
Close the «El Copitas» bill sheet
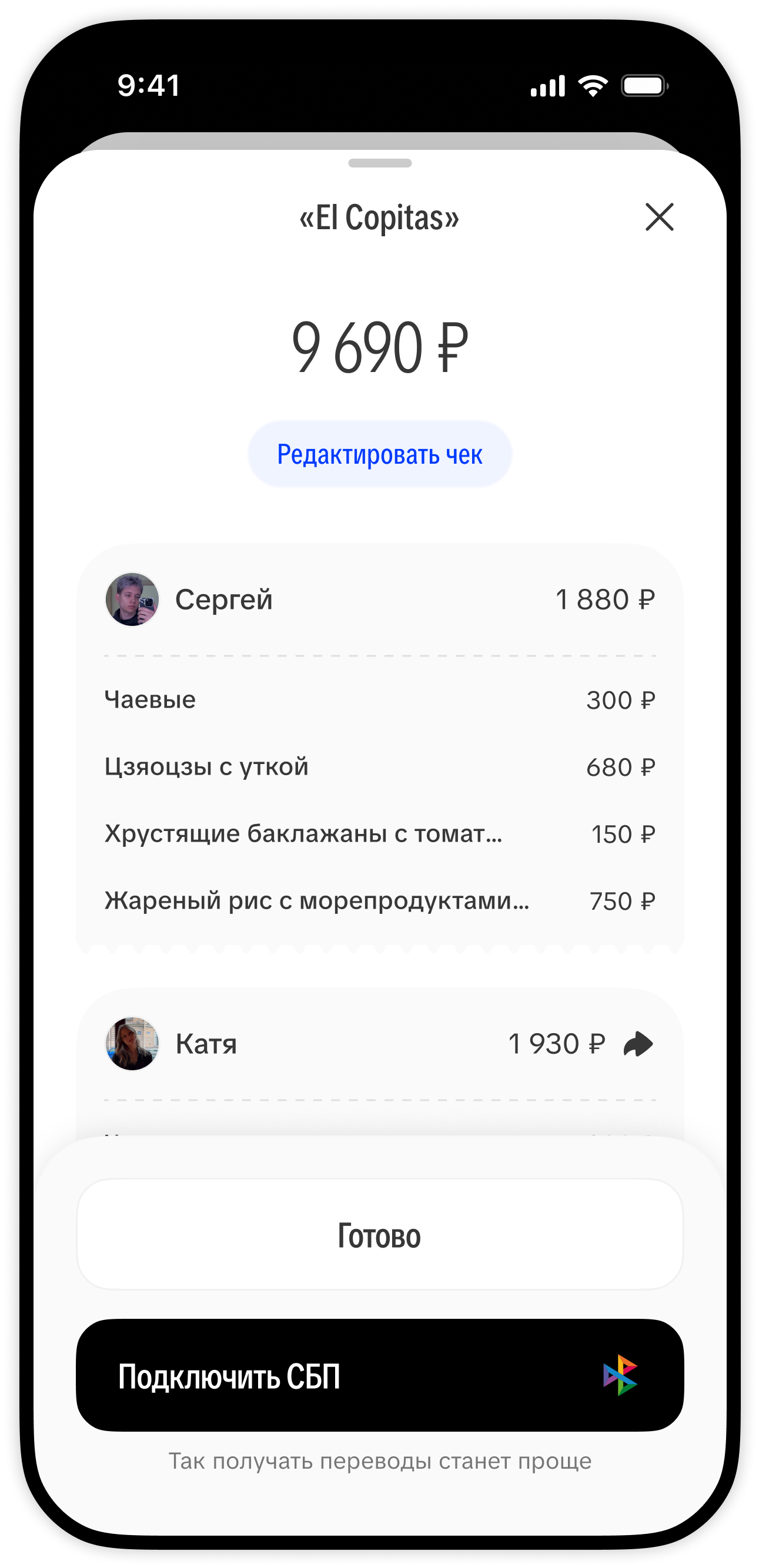(x=659, y=217)
